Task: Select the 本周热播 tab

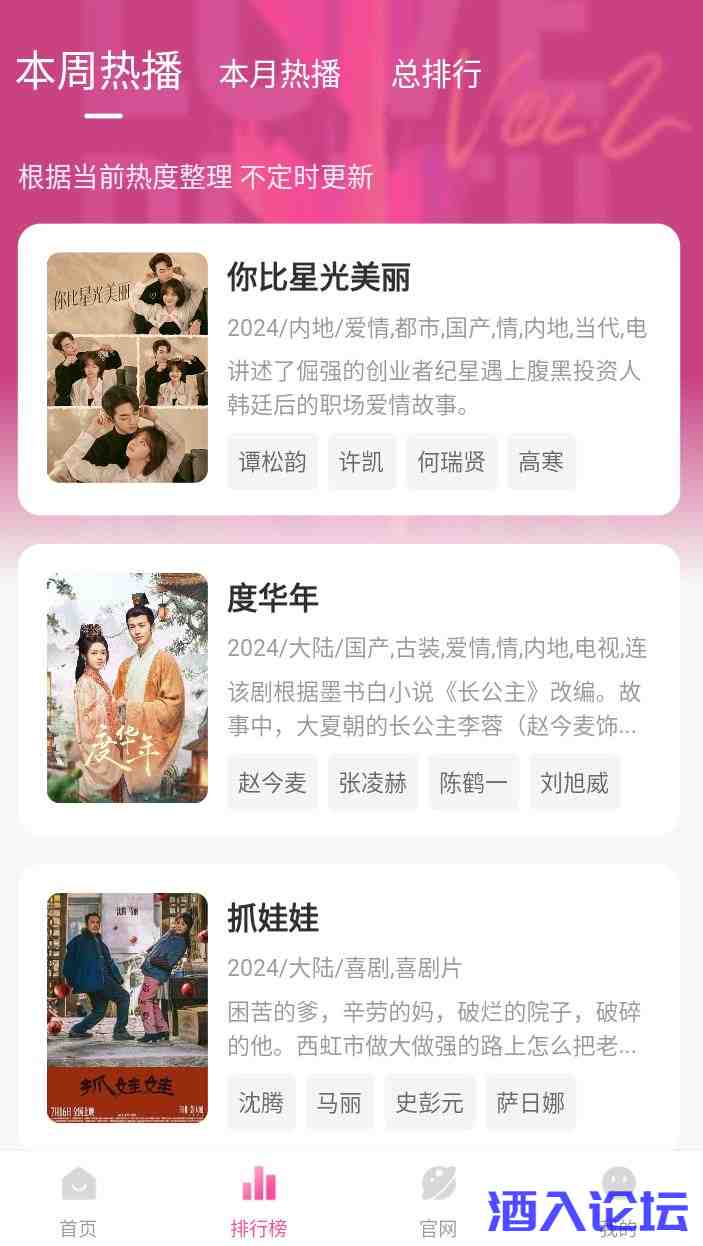Action: (99, 72)
